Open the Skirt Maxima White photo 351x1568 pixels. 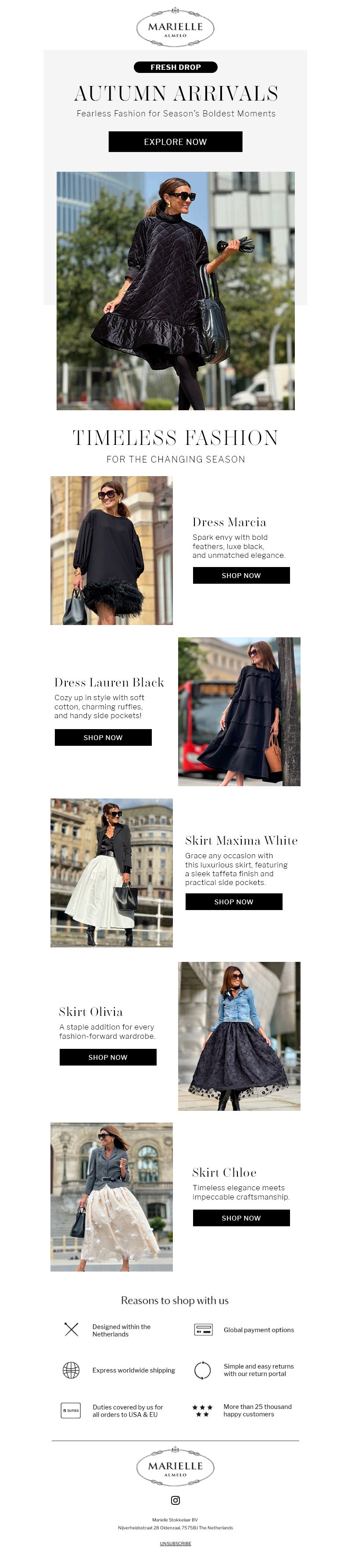coord(111,872)
